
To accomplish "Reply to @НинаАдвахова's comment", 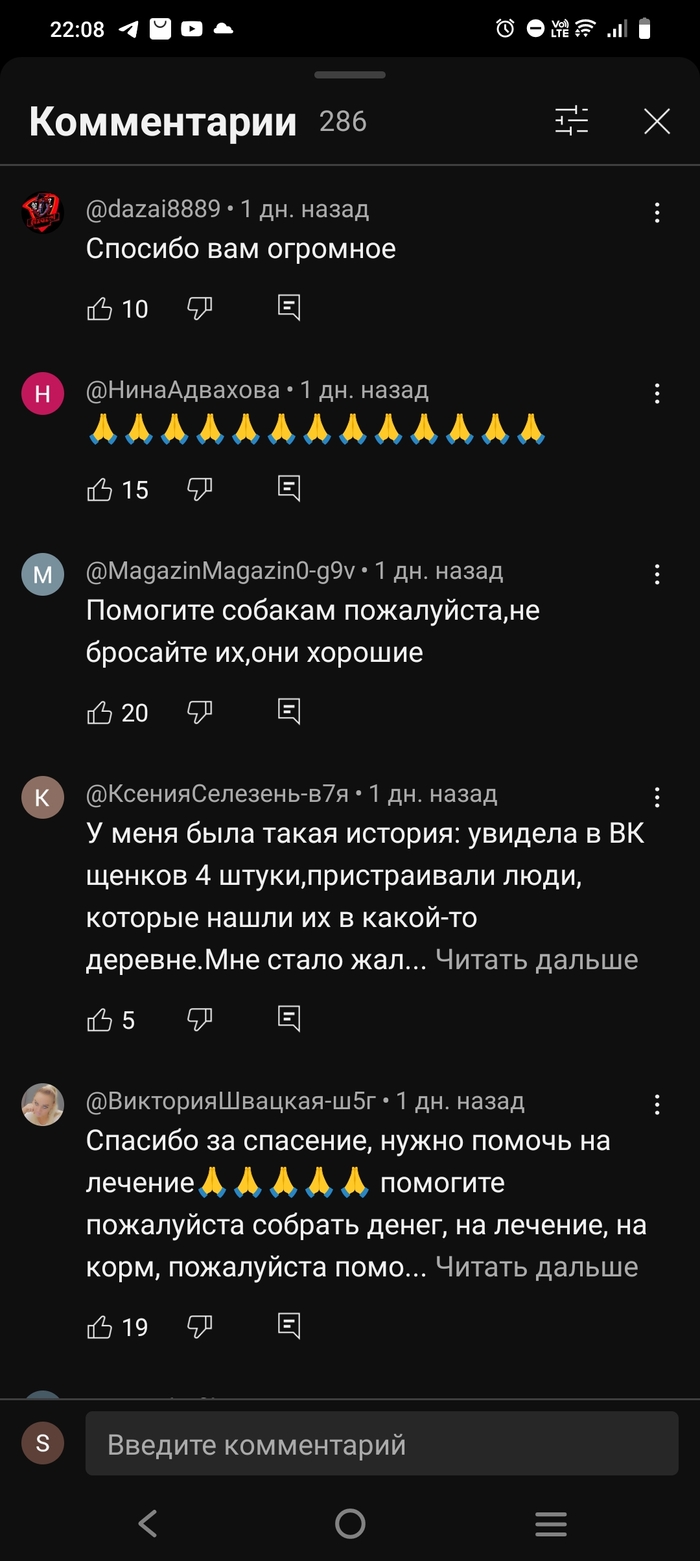I will (289, 489).
